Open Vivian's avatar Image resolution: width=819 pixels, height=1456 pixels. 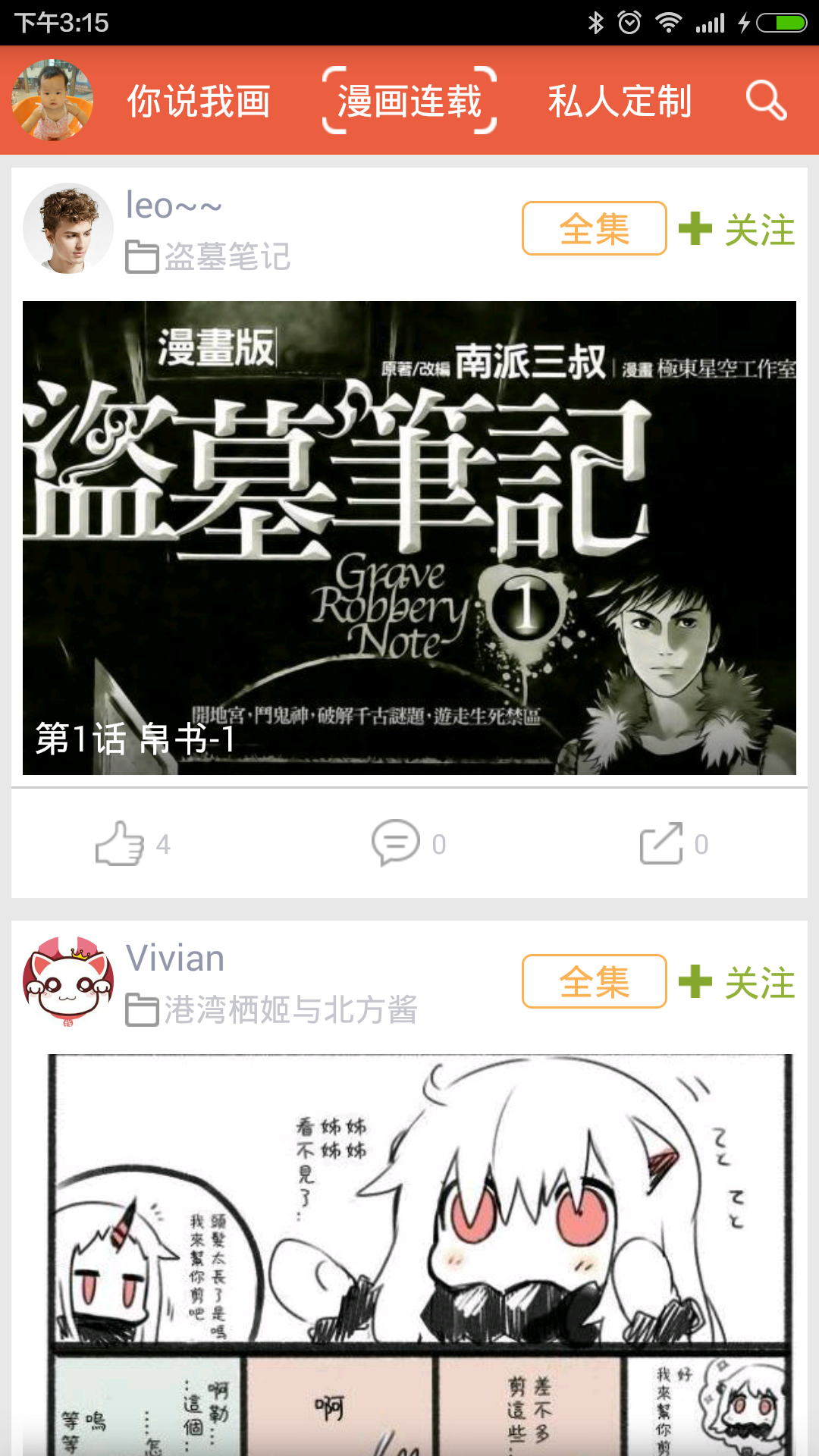click(68, 982)
